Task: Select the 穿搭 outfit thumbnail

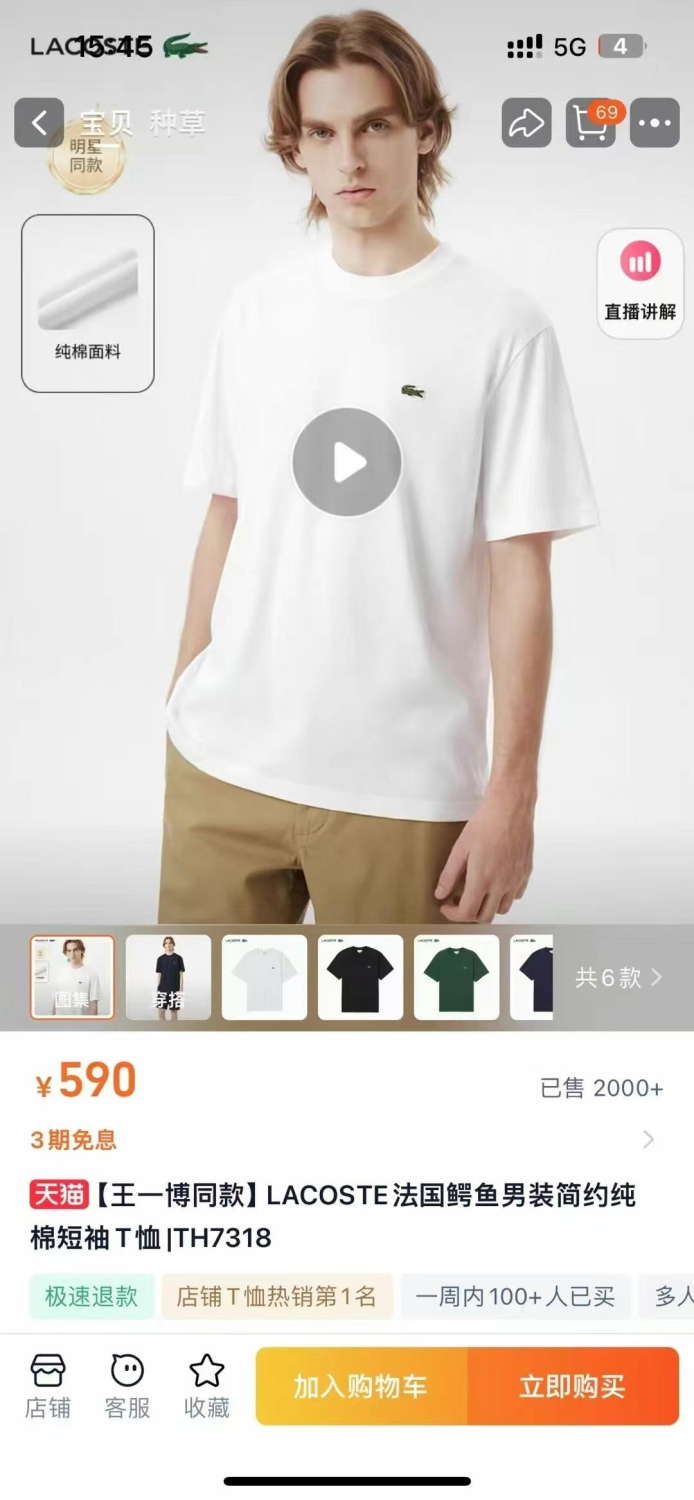Action: click(x=168, y=977)
